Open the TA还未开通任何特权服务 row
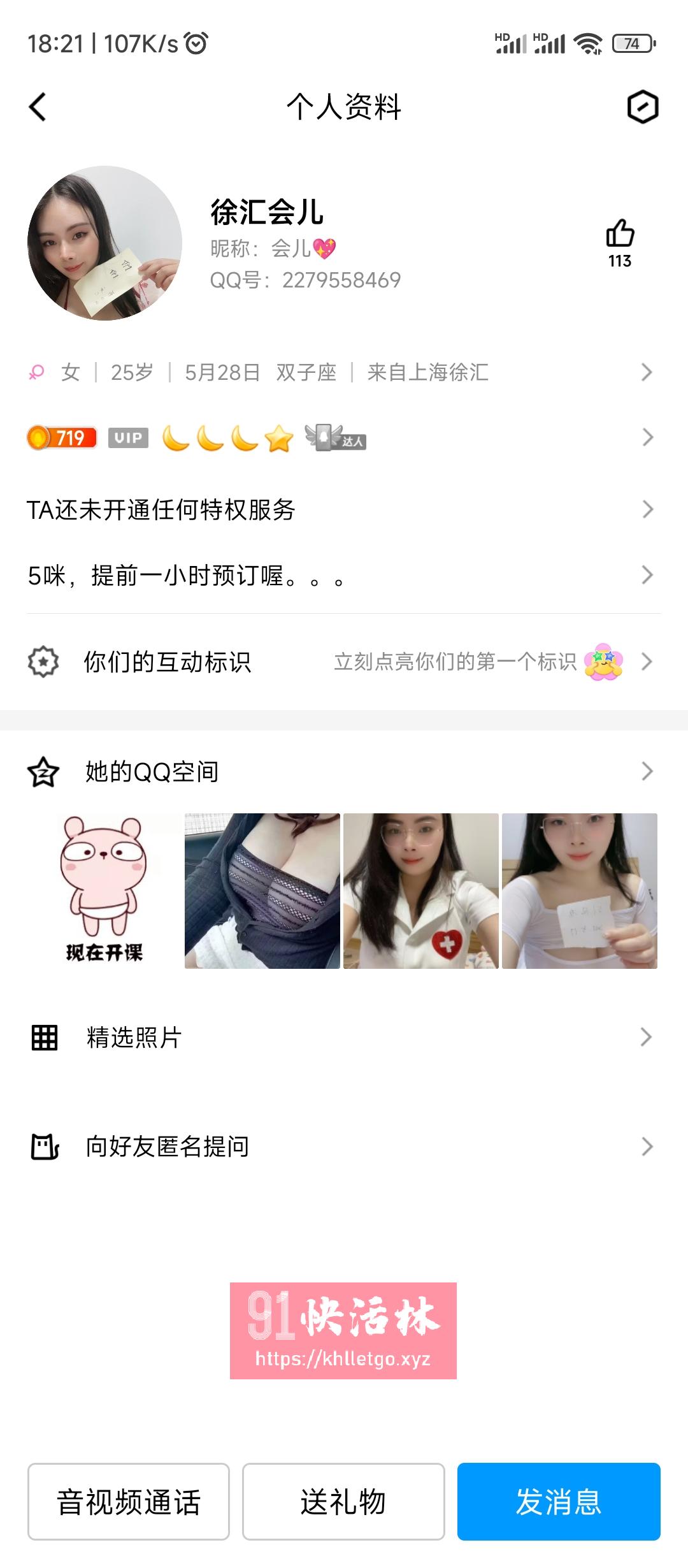Viewport: 688px width, 1568px height. click(344, 509)
